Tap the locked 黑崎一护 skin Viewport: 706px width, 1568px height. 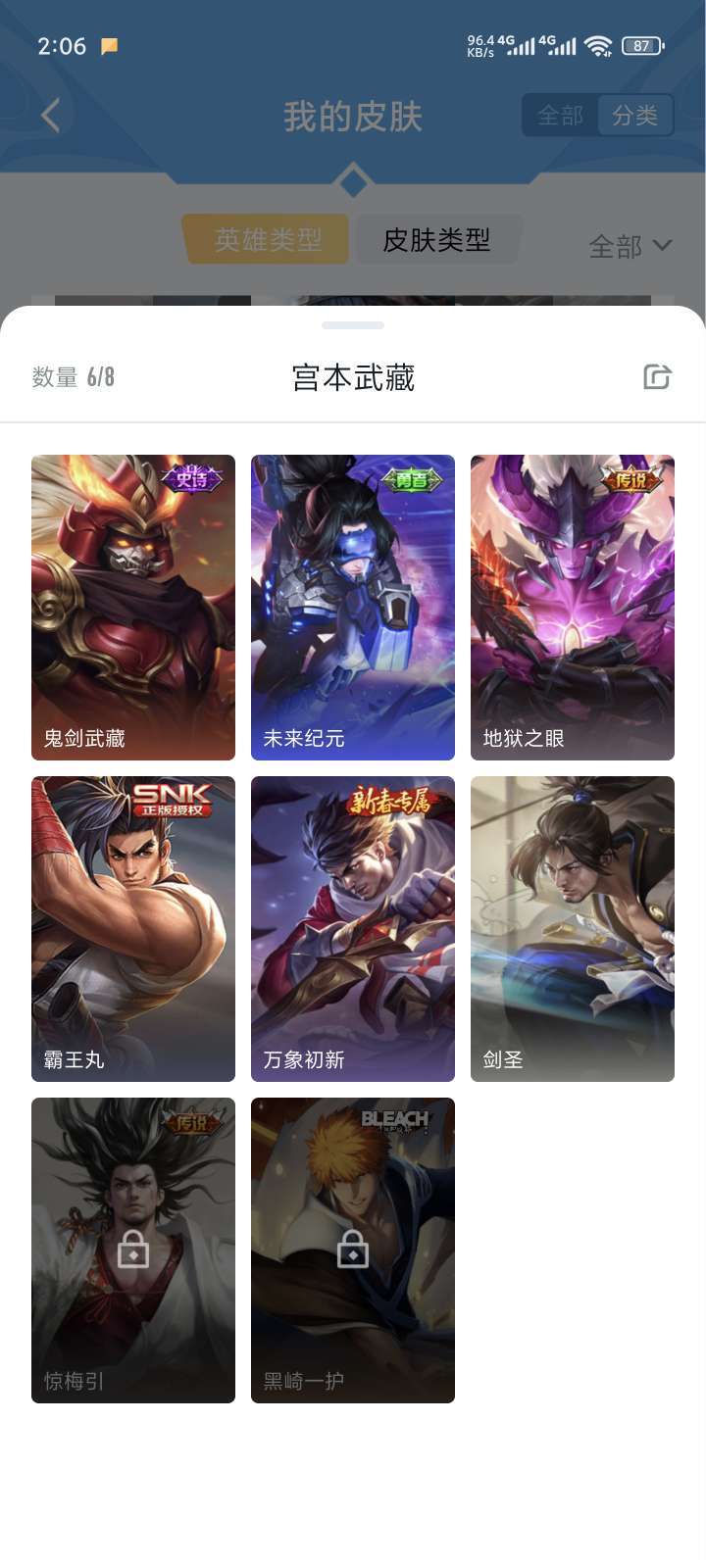(353, 1250)
